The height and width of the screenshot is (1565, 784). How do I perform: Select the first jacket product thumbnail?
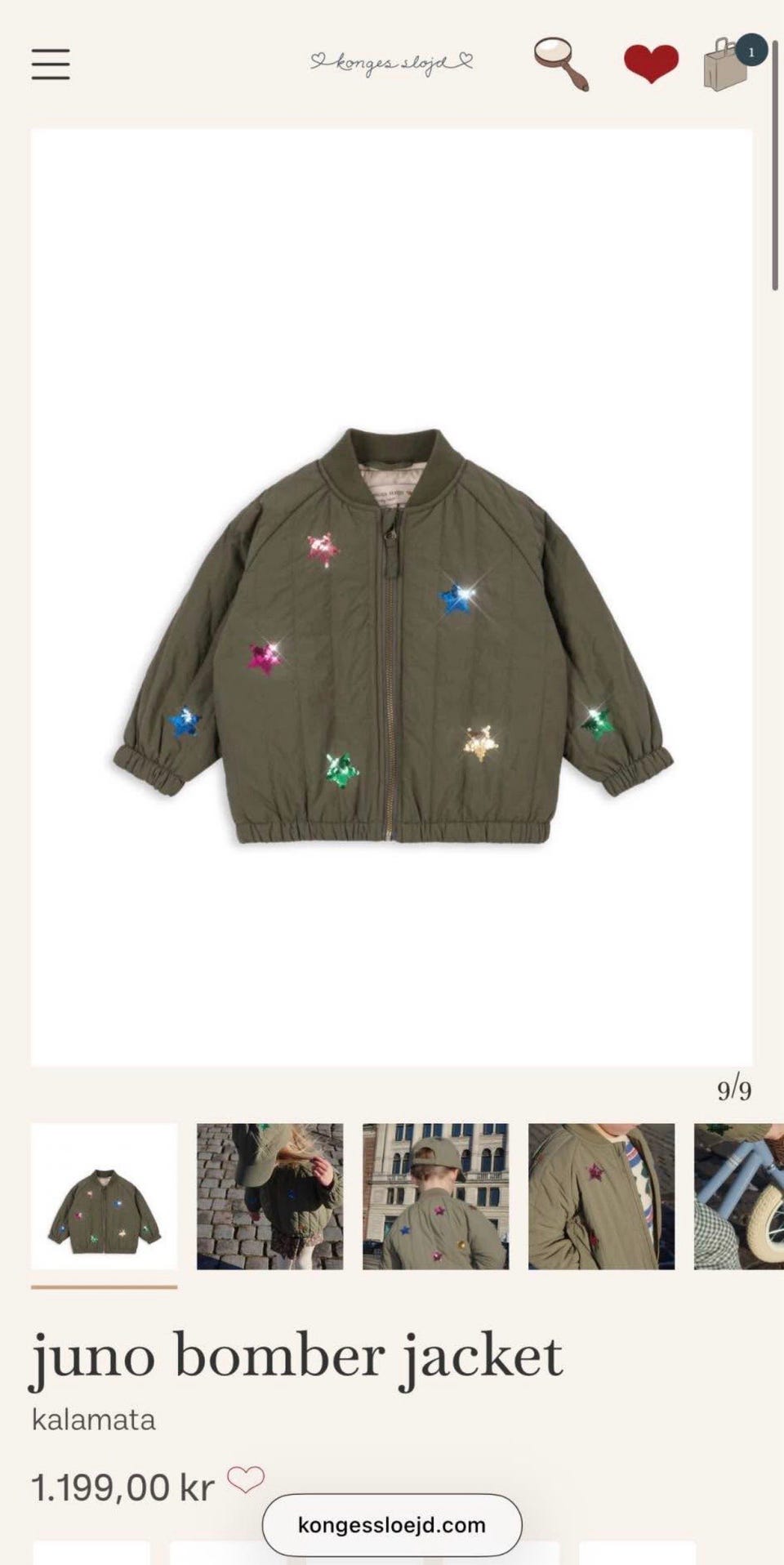(105, 1196)
